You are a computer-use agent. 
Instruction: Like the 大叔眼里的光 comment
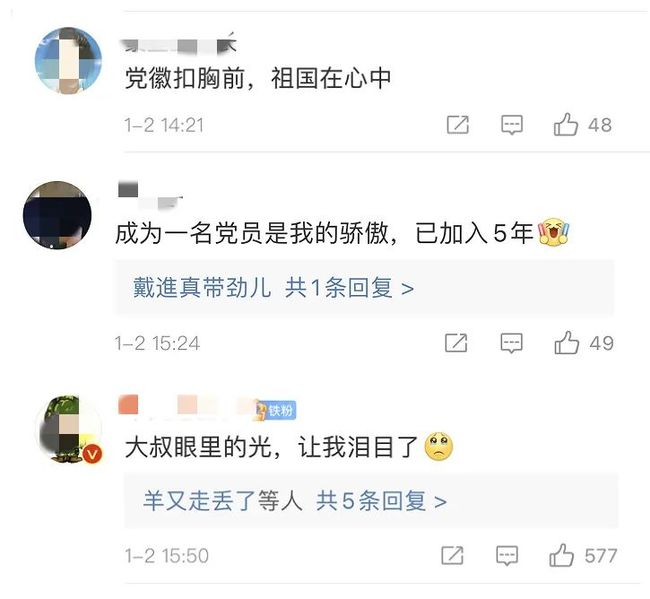click(x=562, y=555)
